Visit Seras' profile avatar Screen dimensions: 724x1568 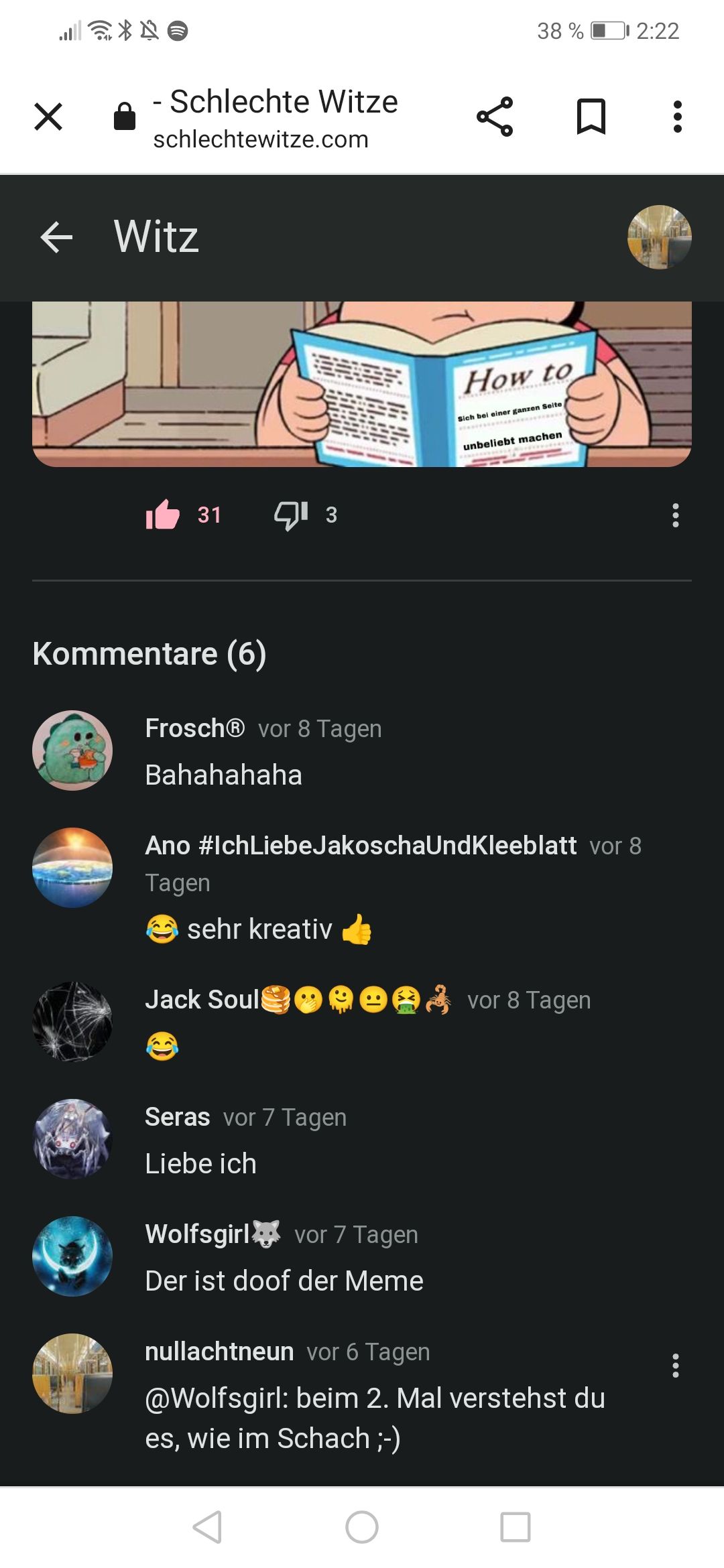72,1138
